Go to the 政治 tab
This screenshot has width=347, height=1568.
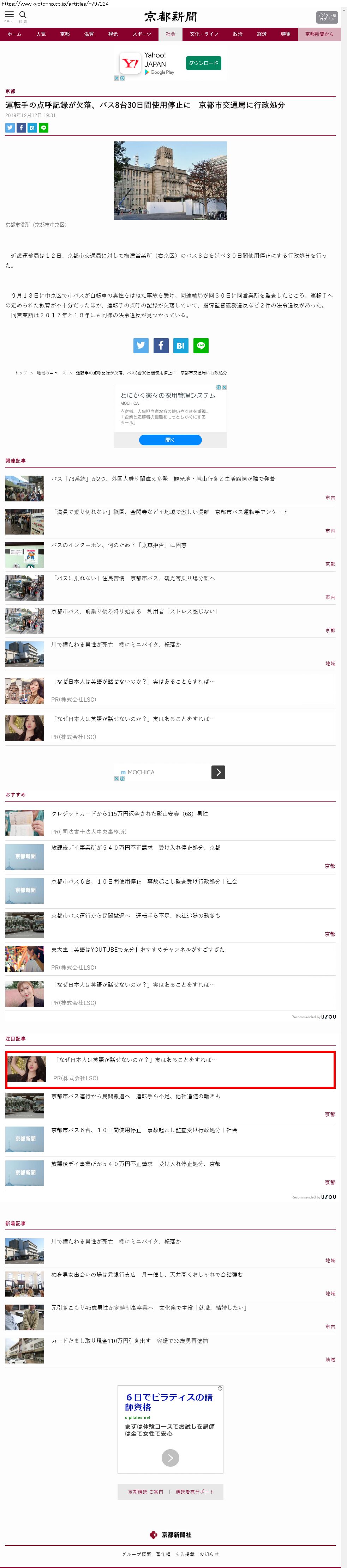click(x=238, y=34)
